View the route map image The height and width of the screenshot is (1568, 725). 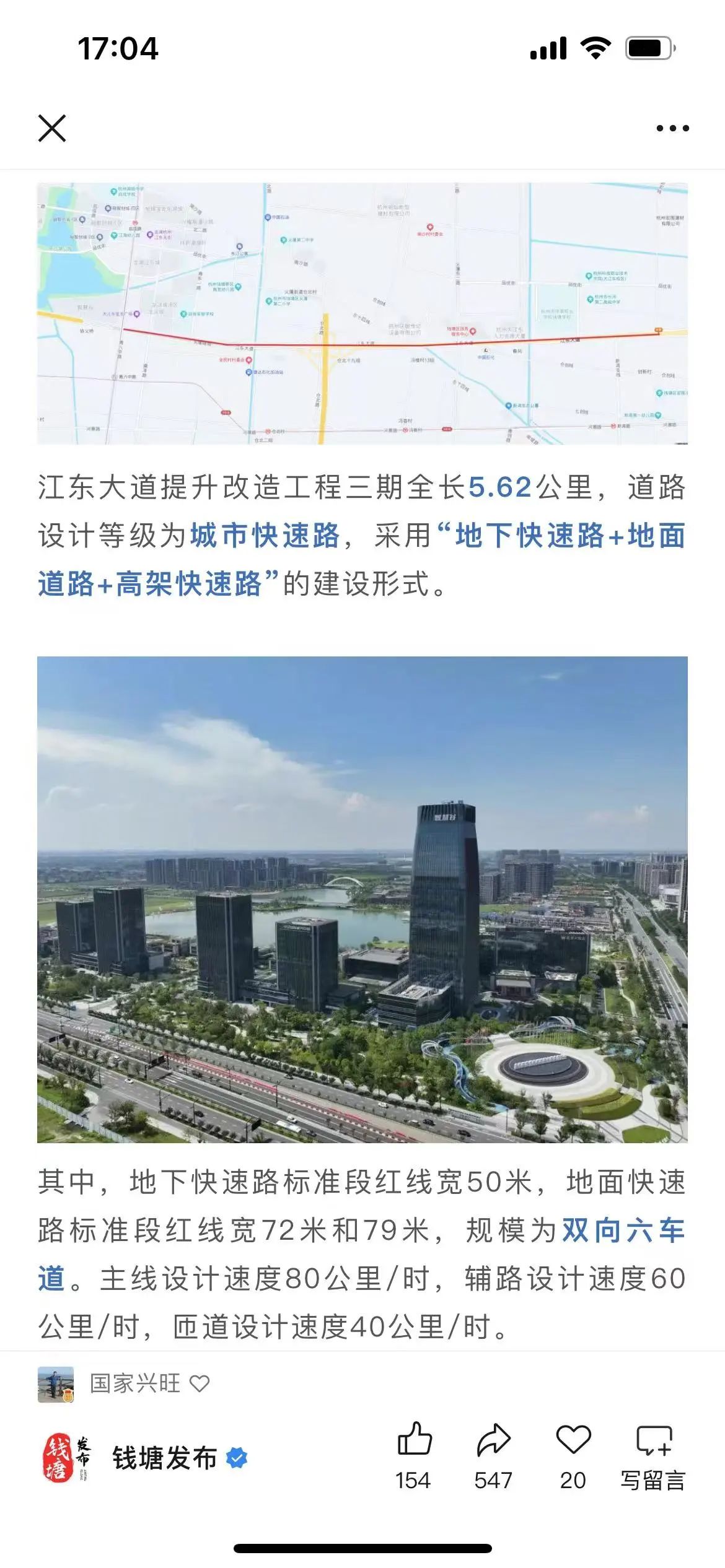click(362, 313)
